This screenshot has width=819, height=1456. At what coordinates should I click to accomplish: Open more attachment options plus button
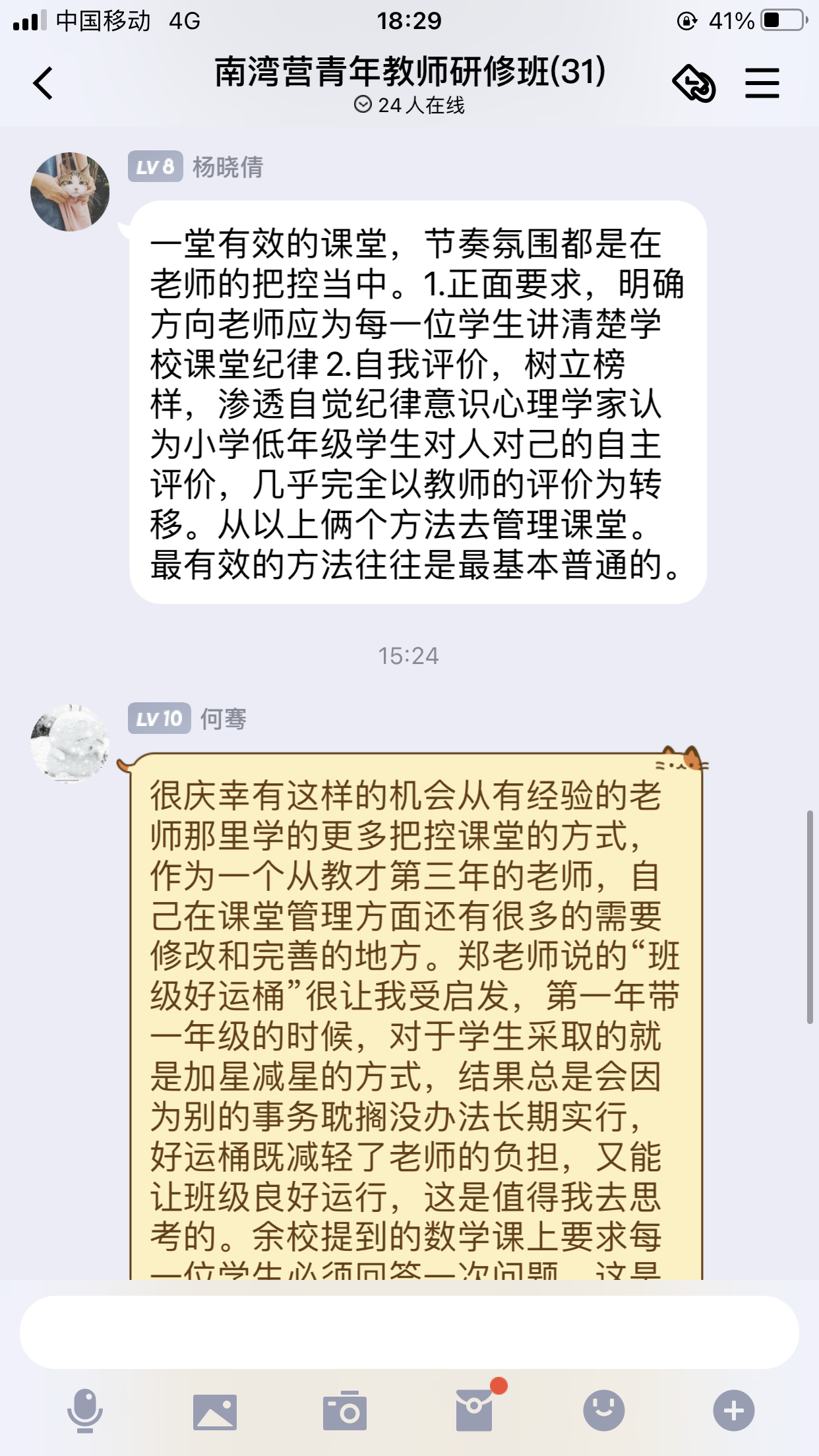733,1411
